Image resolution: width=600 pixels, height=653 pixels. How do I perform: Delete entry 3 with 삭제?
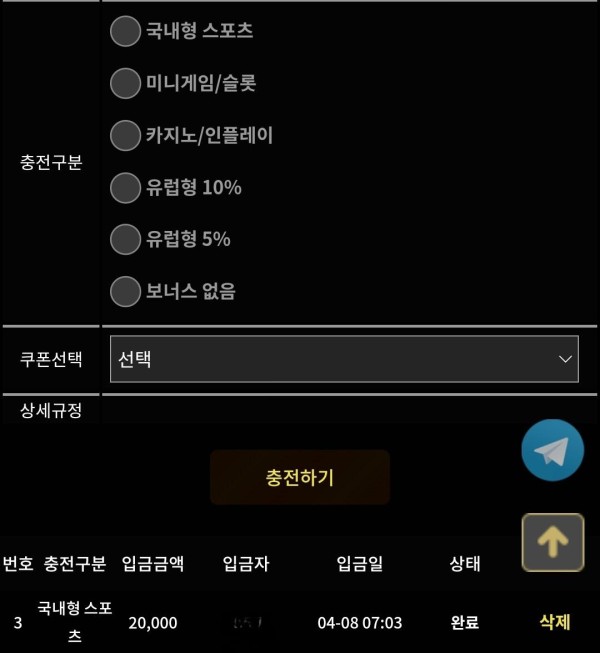coord(554,622)
